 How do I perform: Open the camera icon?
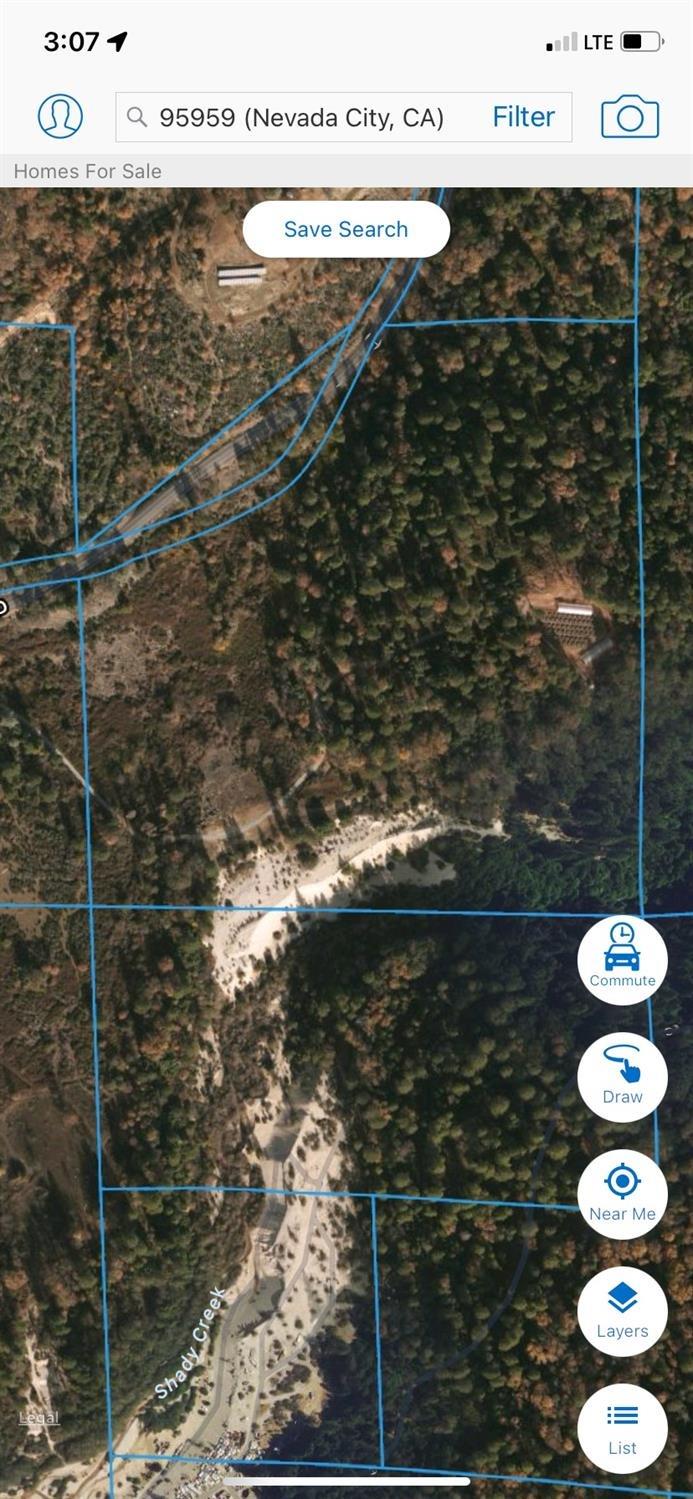pyautogui.click(x=629, y=117)
